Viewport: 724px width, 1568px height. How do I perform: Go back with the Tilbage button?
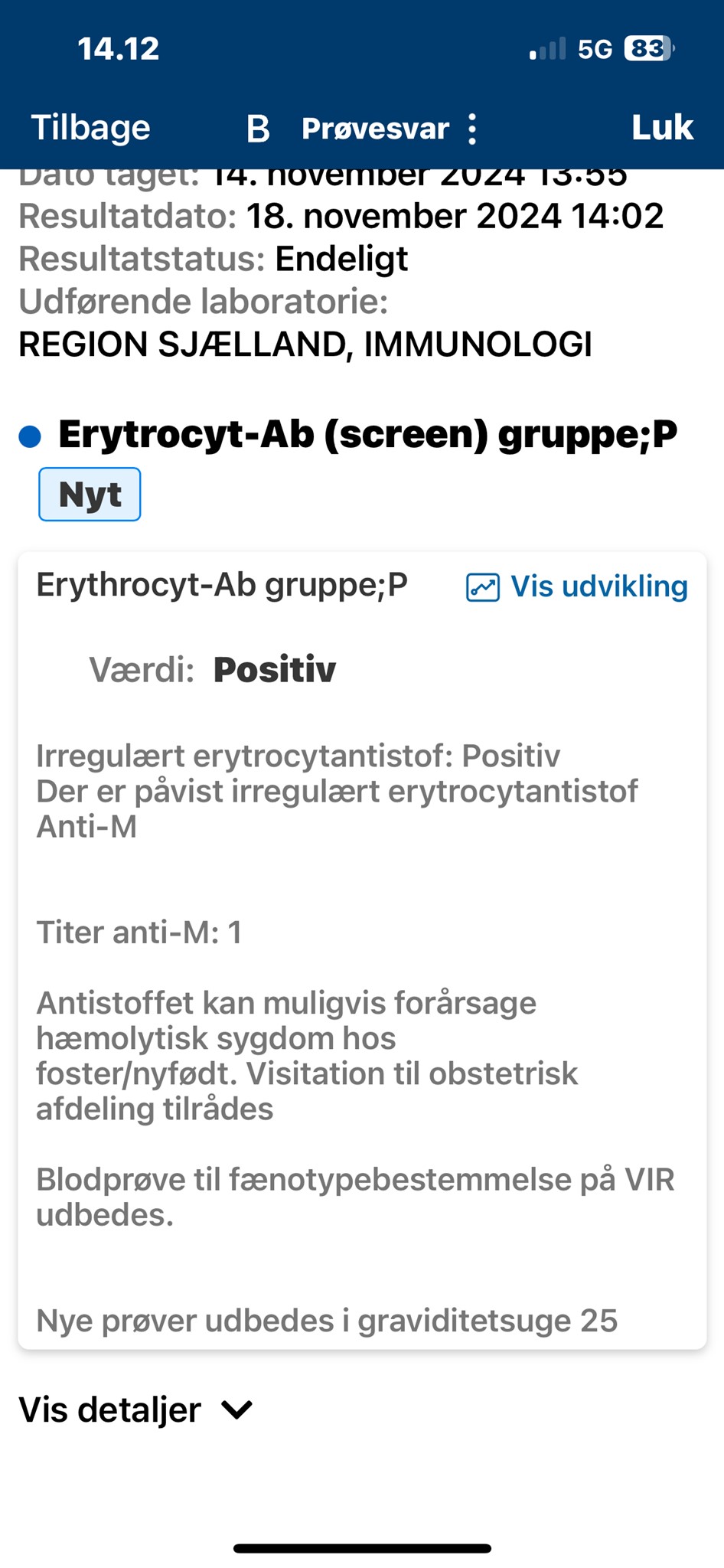[90, 128]
